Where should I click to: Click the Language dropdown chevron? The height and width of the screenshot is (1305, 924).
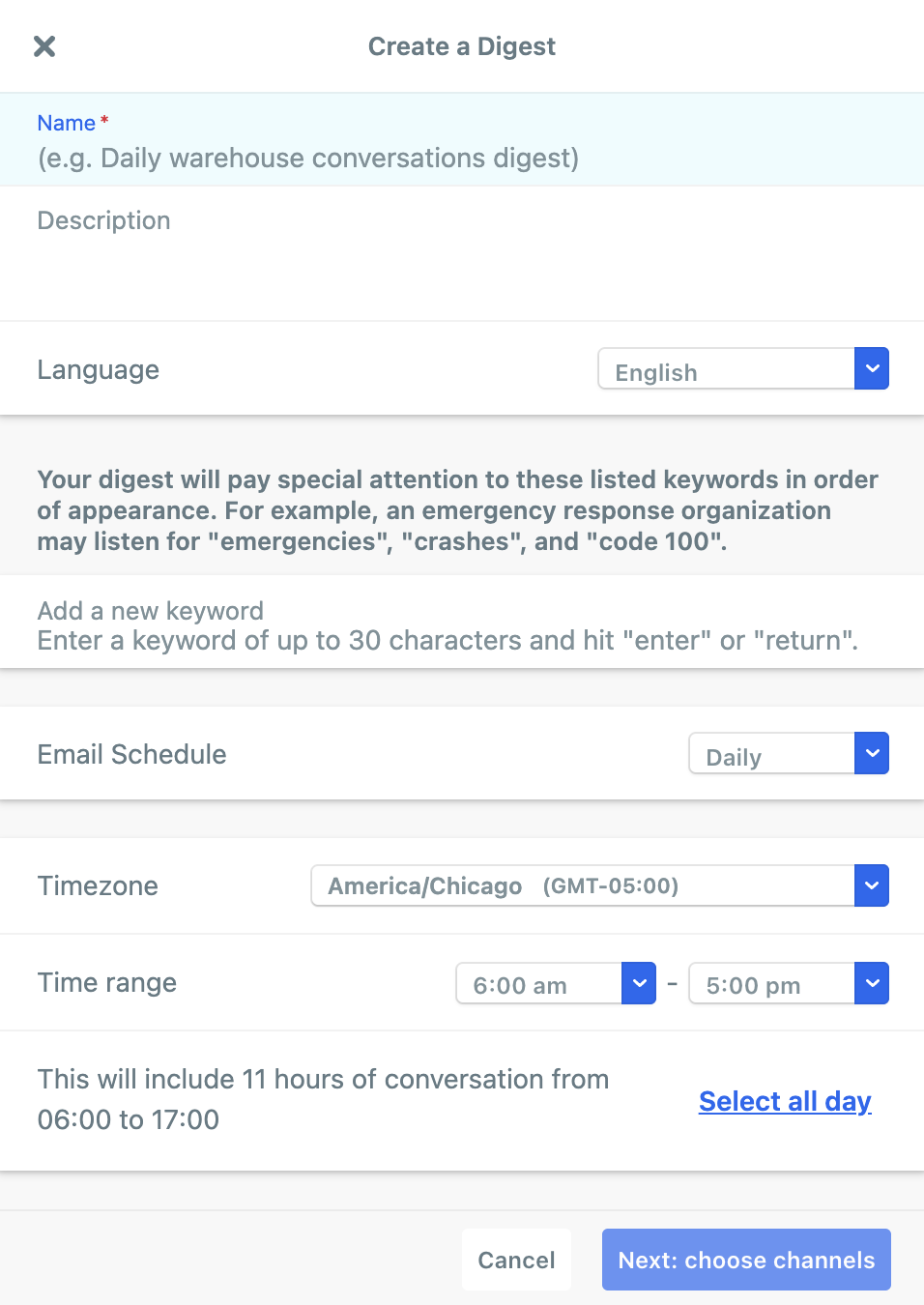pos(871,368)
